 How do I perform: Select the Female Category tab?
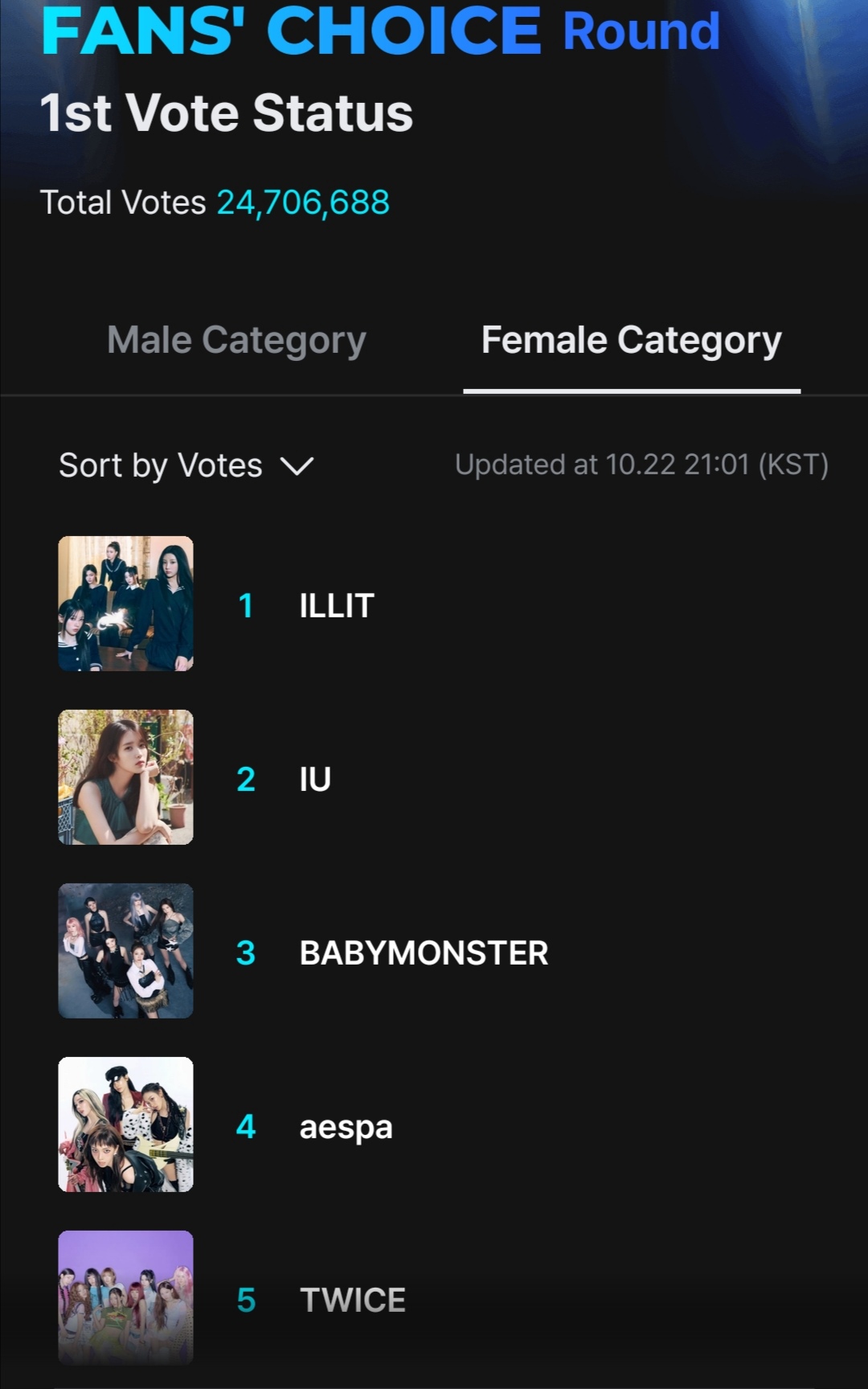click(x=631, y=341)
